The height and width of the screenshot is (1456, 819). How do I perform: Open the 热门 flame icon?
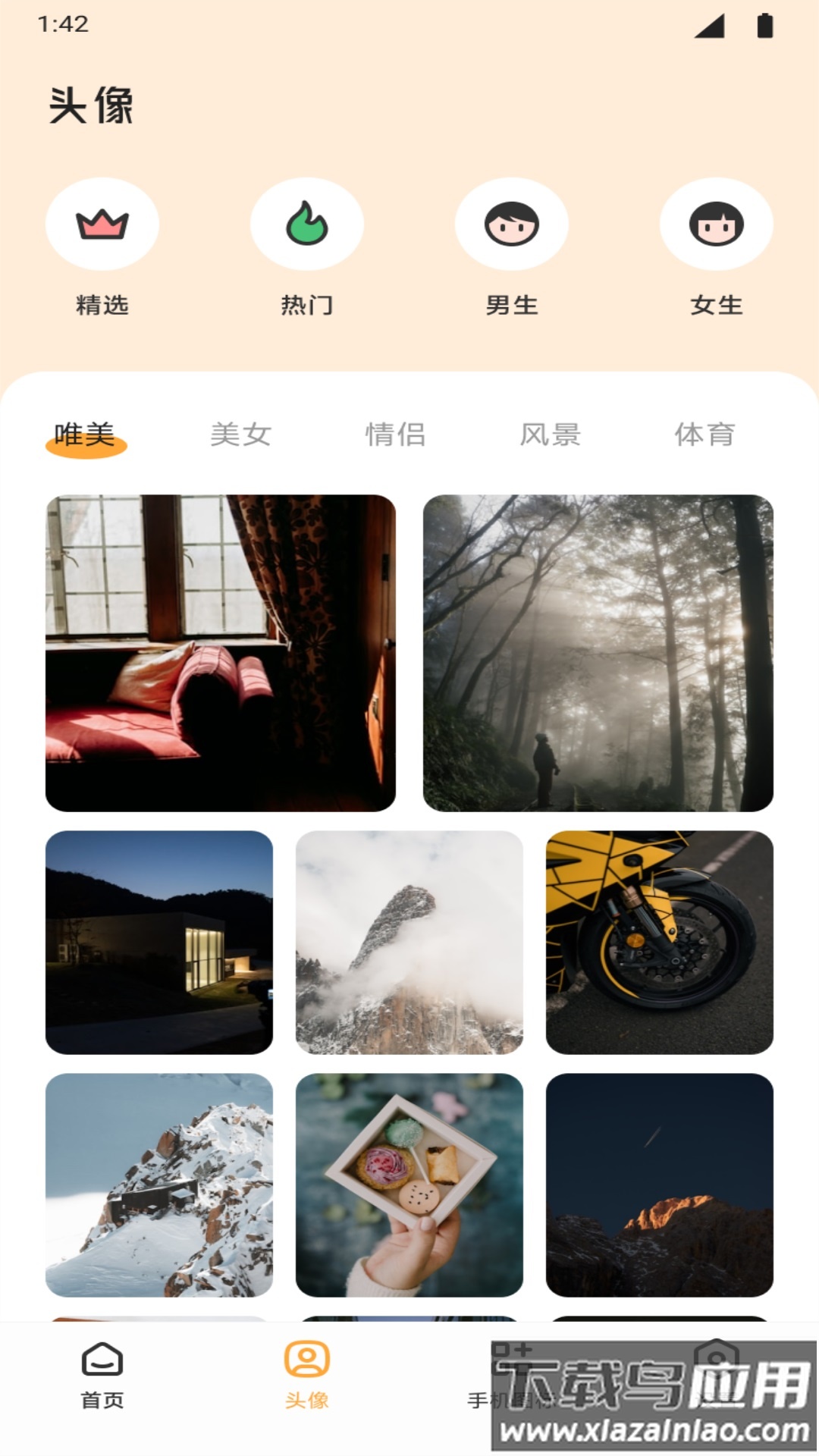tap(306, 224)
